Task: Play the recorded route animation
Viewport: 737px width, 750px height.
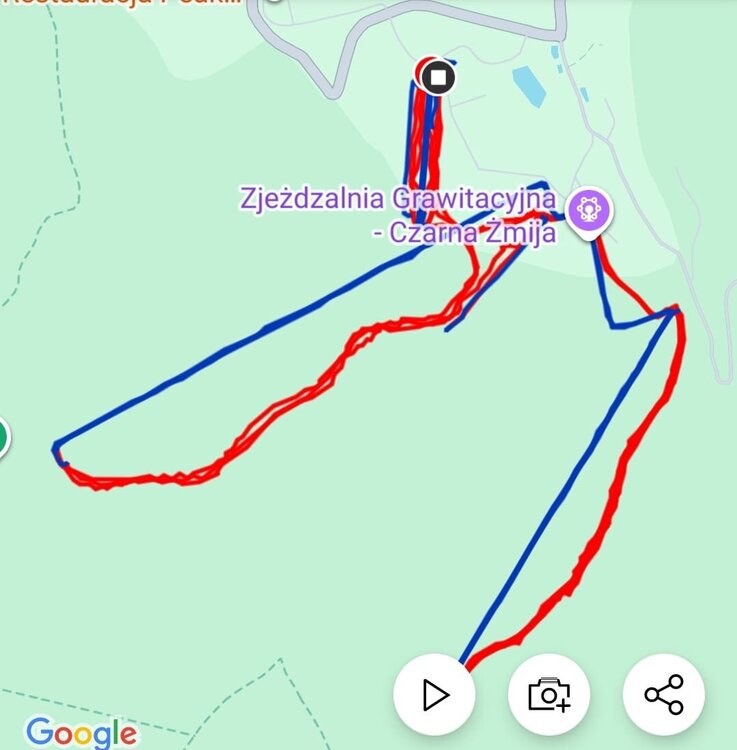Action: 434,694
